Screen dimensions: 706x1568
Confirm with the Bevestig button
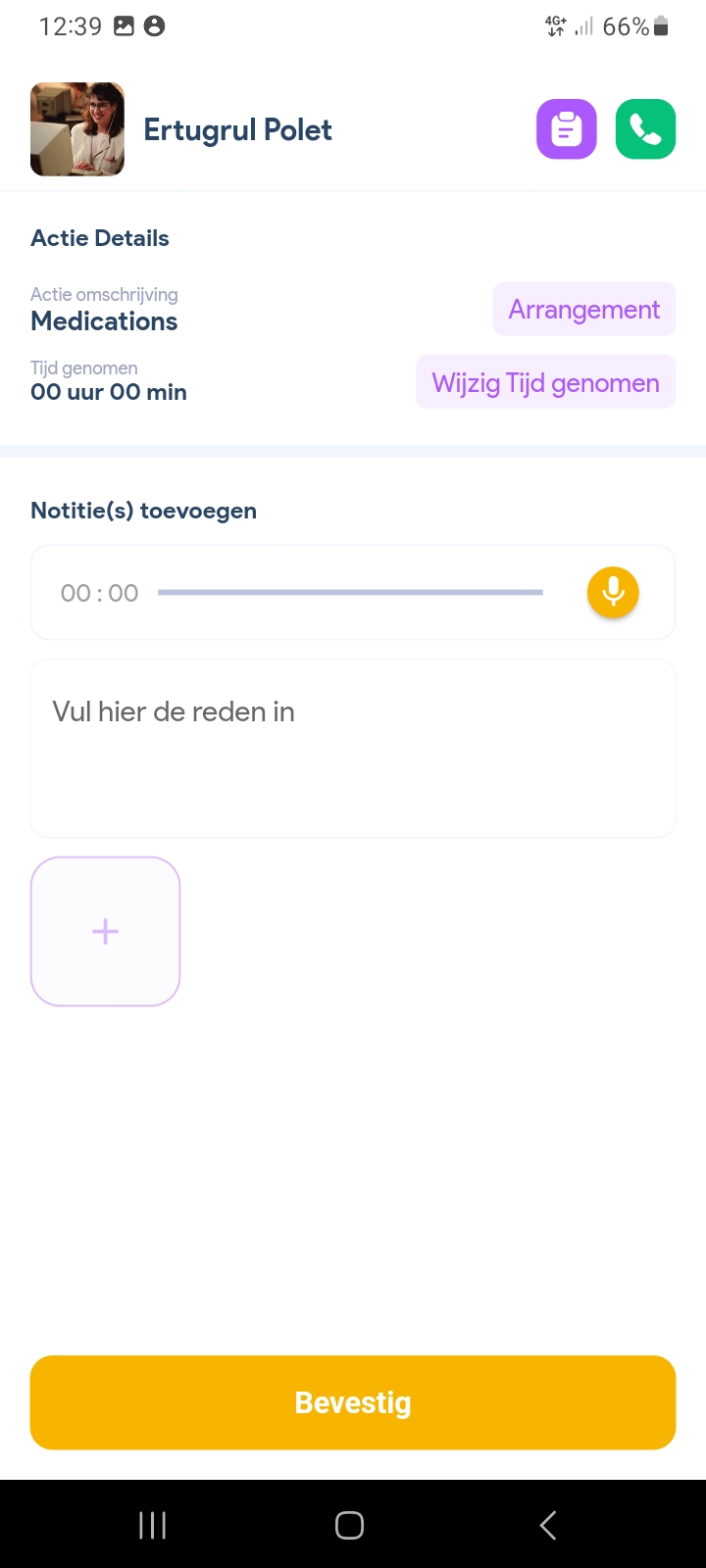[x=353, y=1402]
